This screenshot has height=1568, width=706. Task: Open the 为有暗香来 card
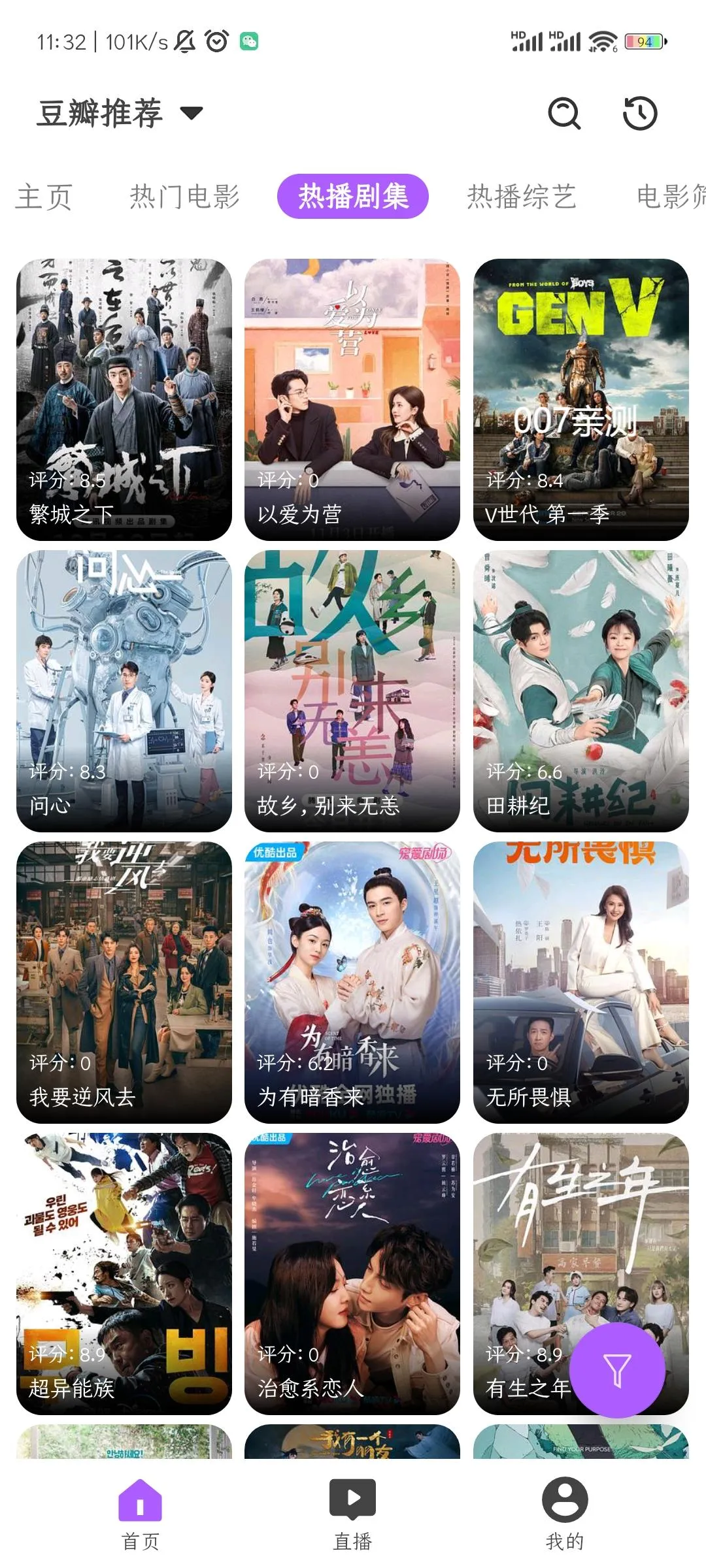click(x=352, y=982)
